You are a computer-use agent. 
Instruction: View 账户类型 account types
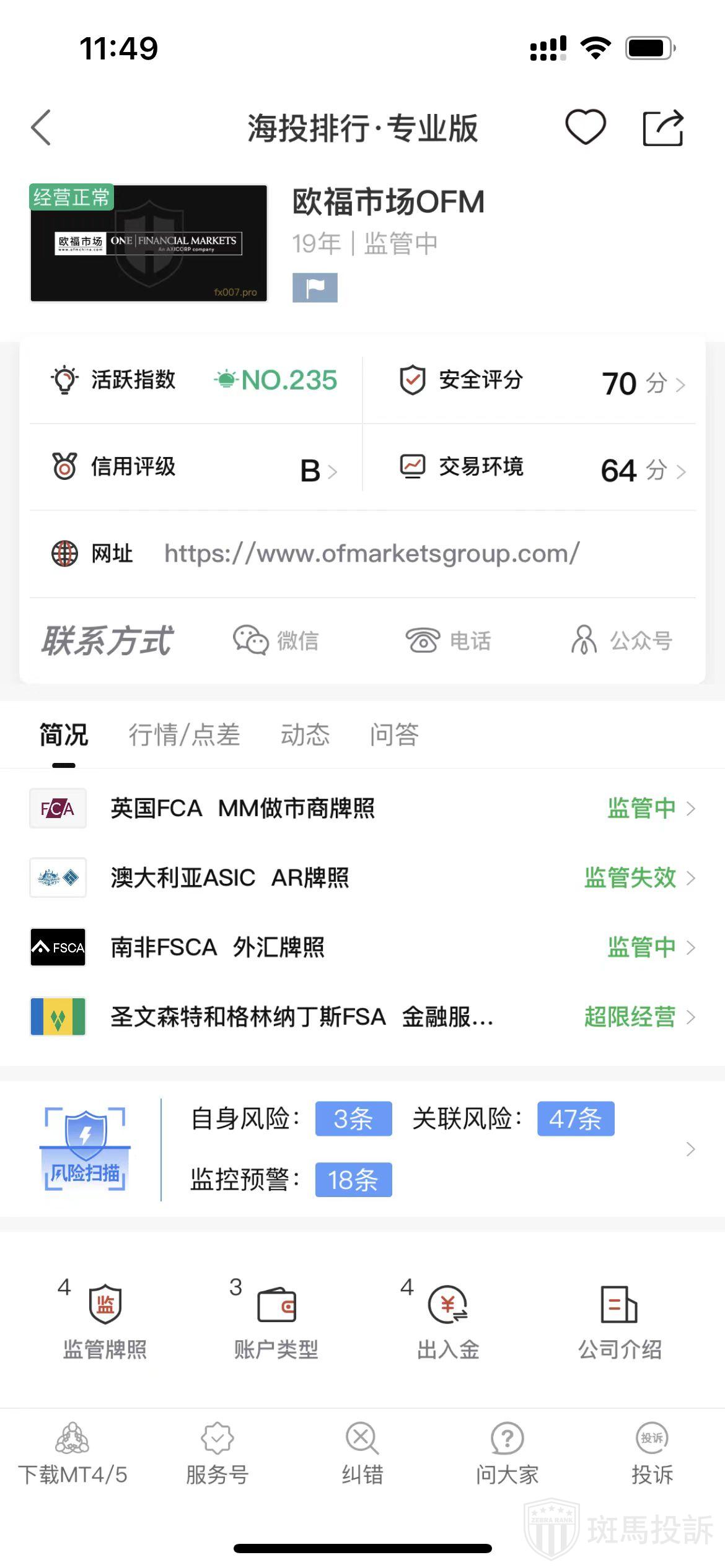pos(276,1321)
